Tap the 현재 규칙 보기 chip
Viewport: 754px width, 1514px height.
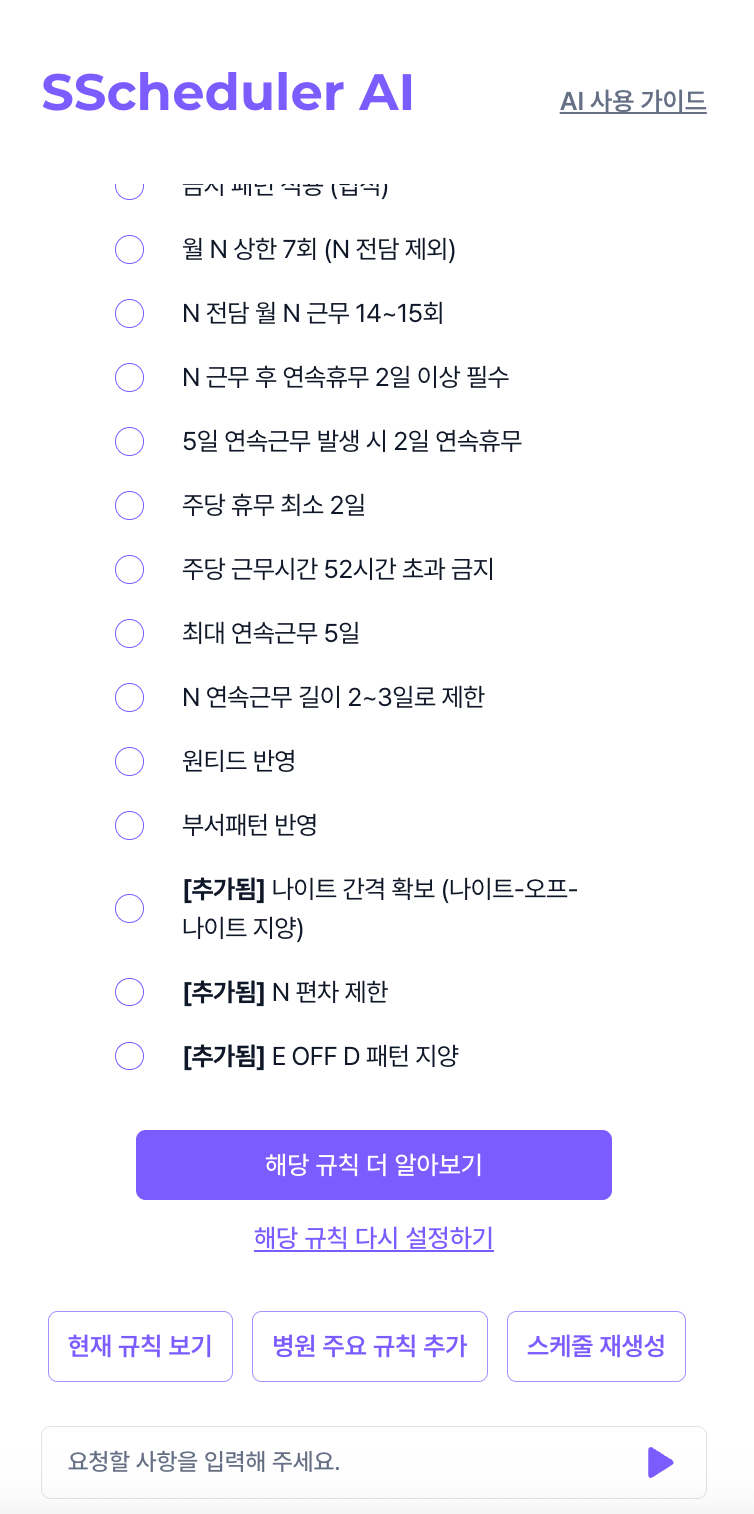140,1346
